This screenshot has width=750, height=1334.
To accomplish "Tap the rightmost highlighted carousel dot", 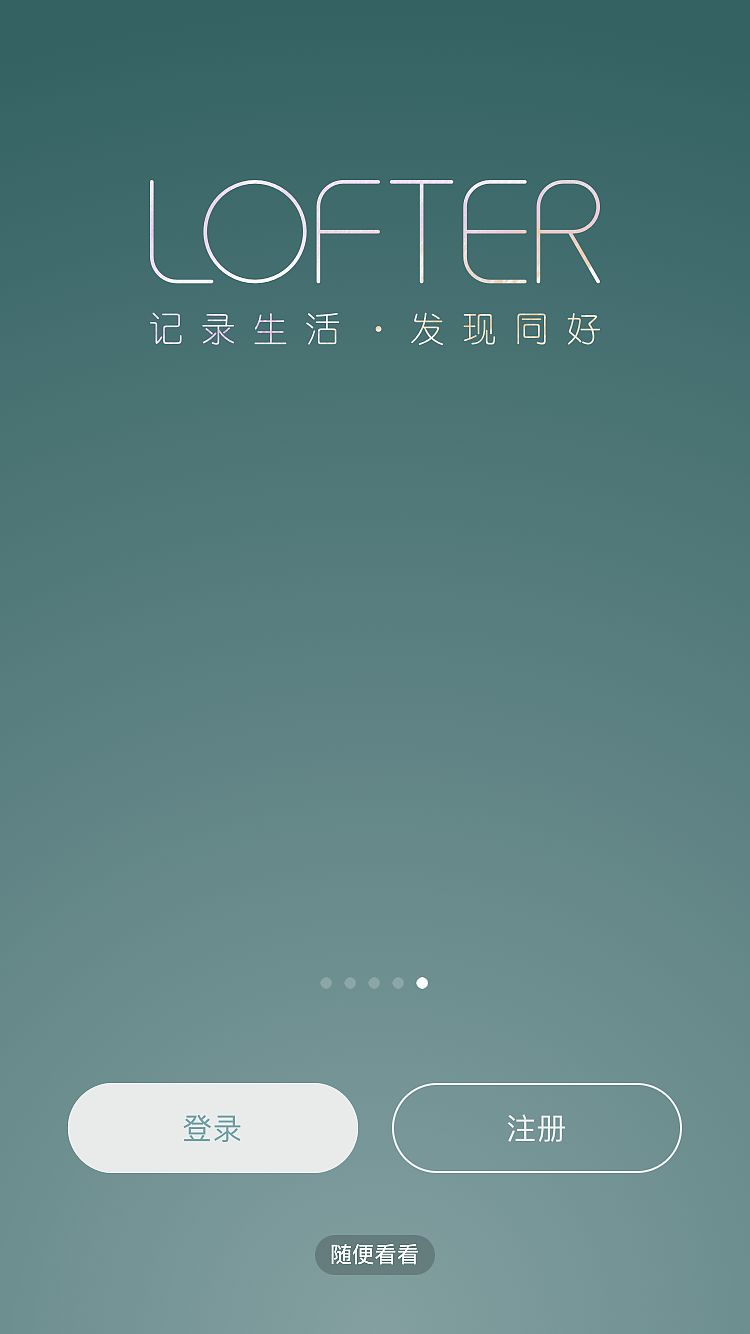I will pyautogui.click(x=423, y=983).
